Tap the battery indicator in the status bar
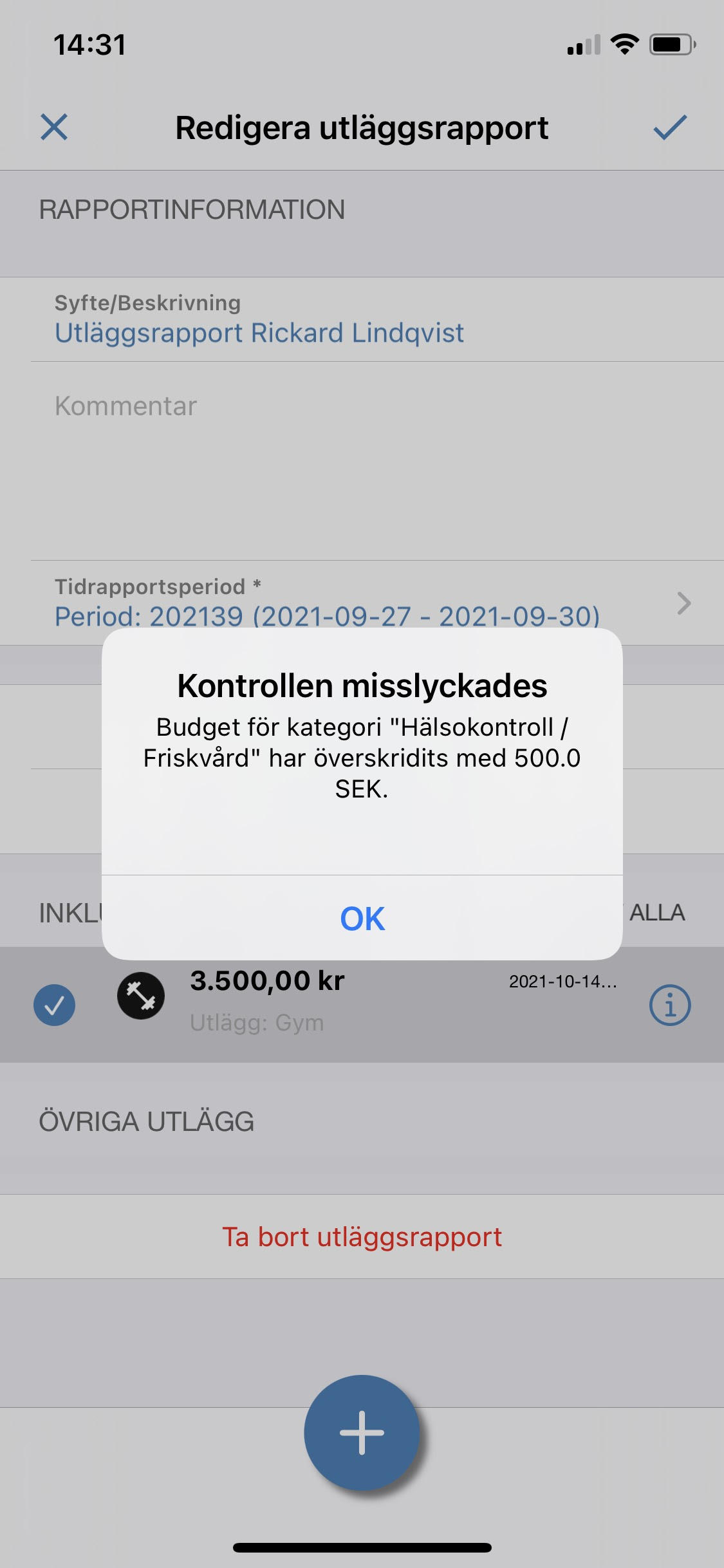The image size is (724, 1568). tap(671, 44)
